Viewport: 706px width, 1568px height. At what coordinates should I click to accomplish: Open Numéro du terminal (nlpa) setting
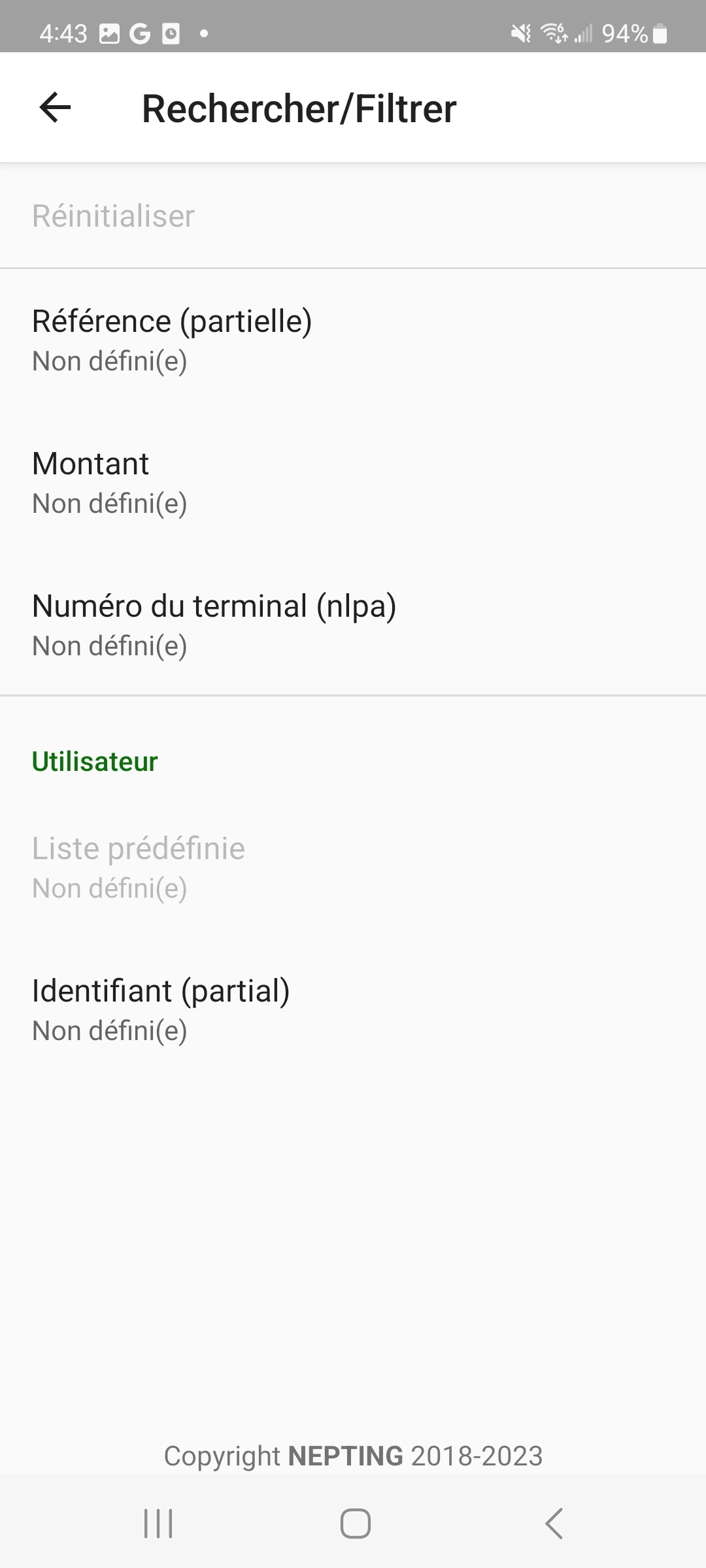tap(353, 625)
